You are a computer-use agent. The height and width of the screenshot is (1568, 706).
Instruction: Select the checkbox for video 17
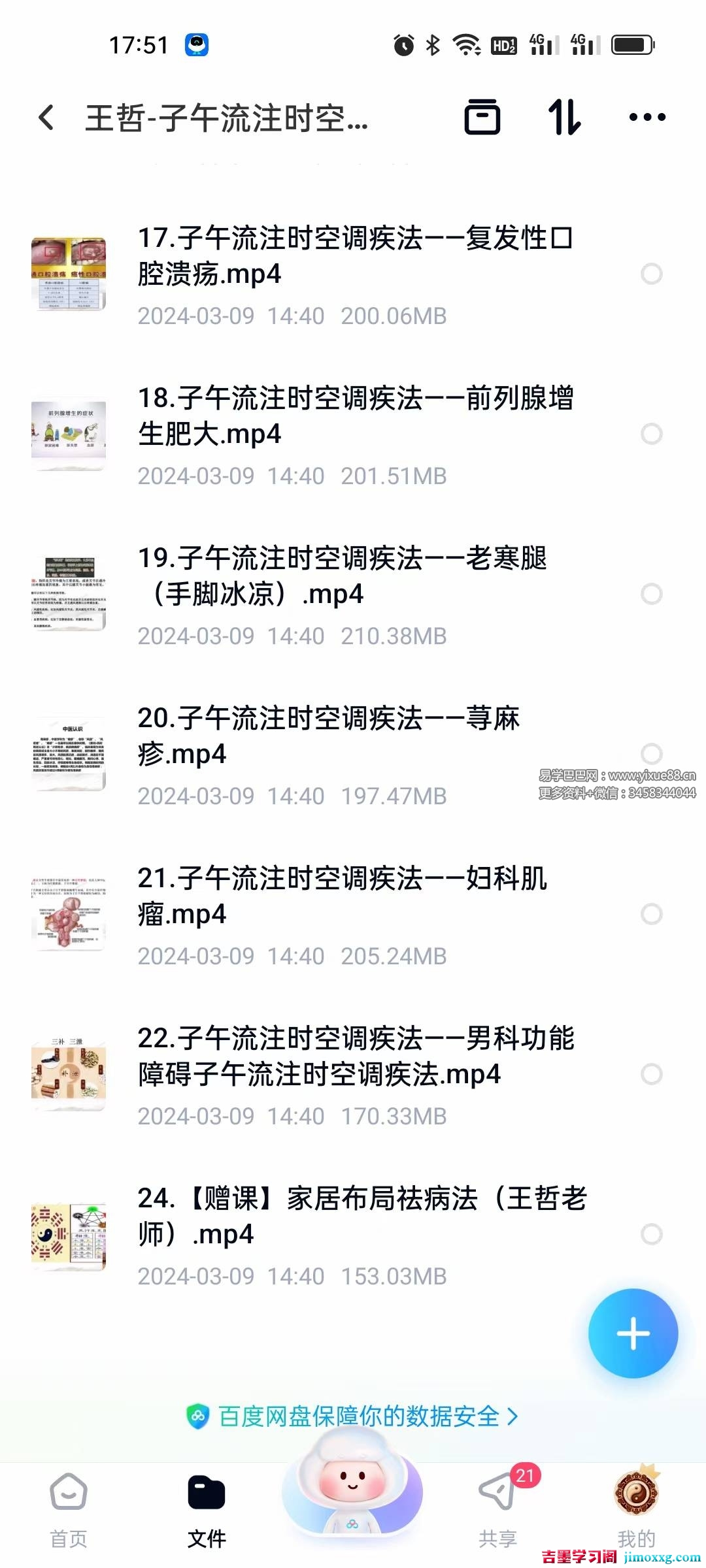651,274
